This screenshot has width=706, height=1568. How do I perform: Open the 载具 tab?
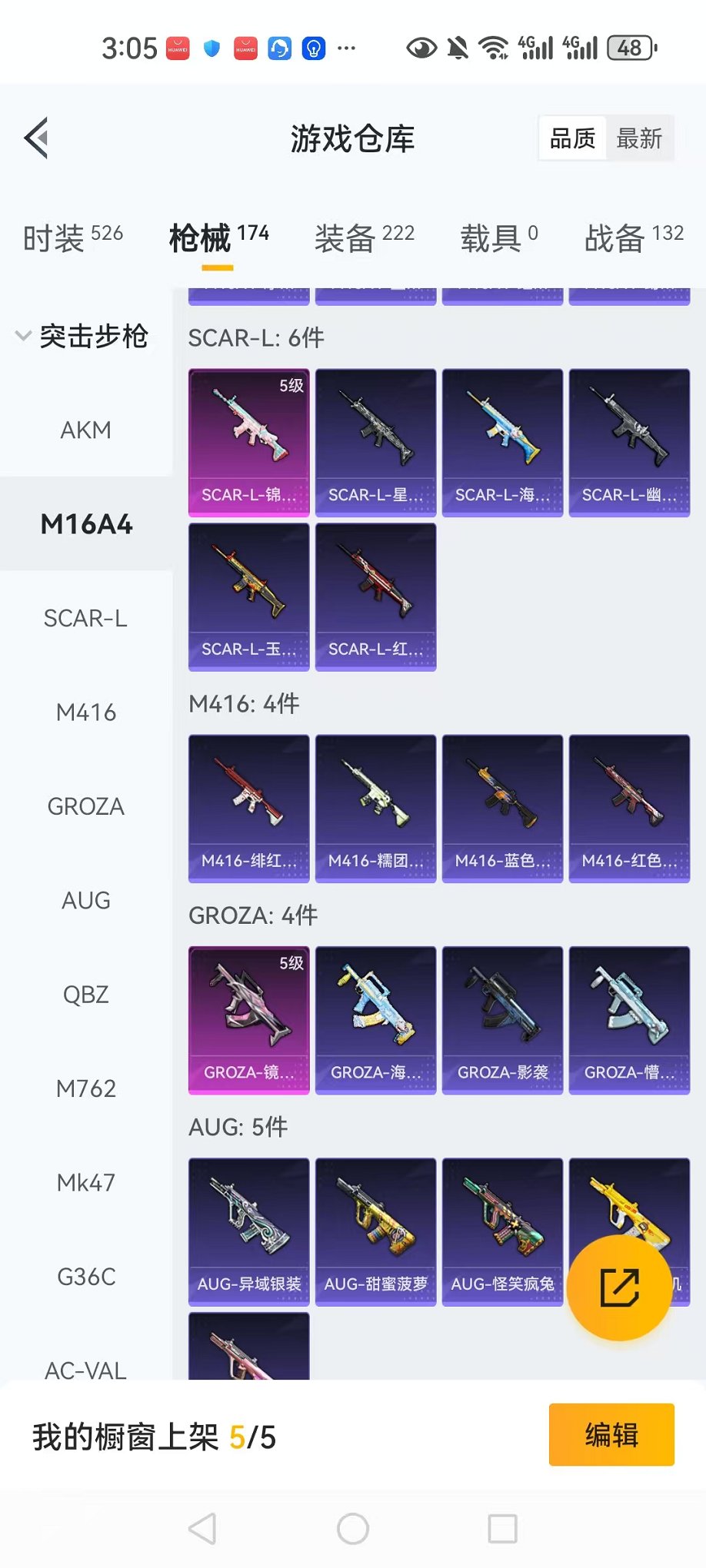click(498, 238)
